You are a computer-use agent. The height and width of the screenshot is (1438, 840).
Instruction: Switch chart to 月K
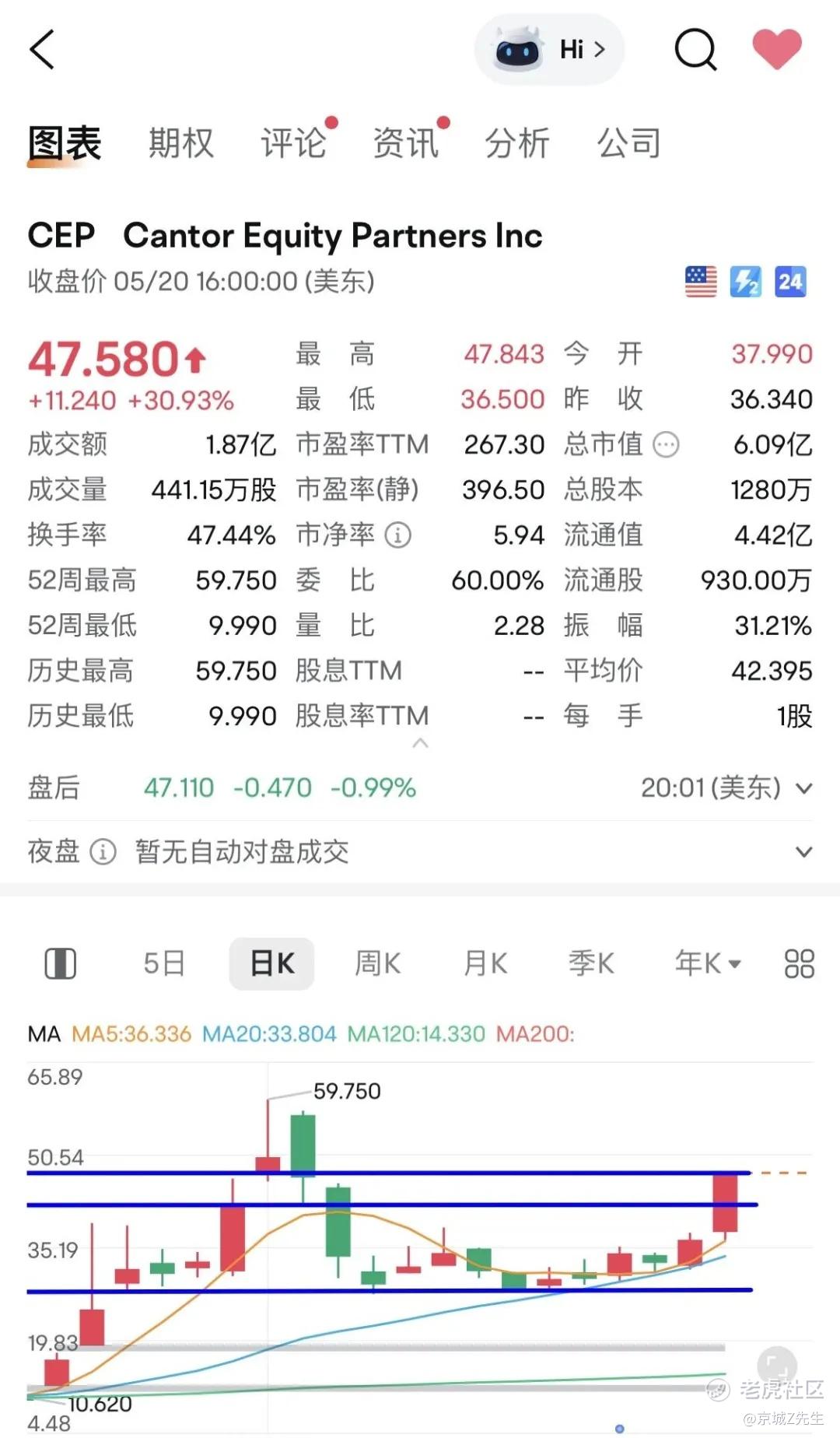(x=485, y=963)
